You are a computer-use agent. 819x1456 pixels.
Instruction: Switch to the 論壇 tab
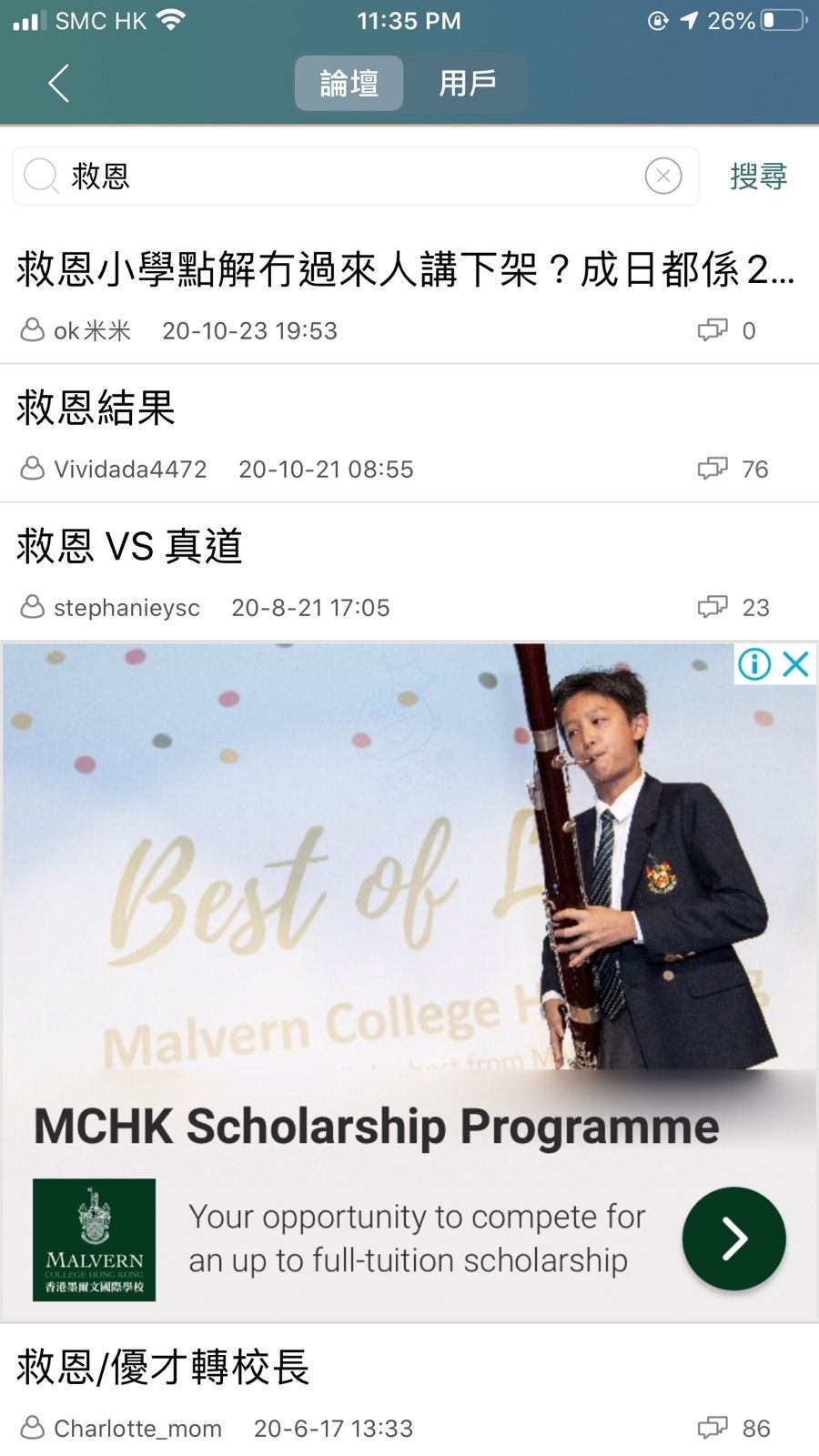(x=349, y=84)
